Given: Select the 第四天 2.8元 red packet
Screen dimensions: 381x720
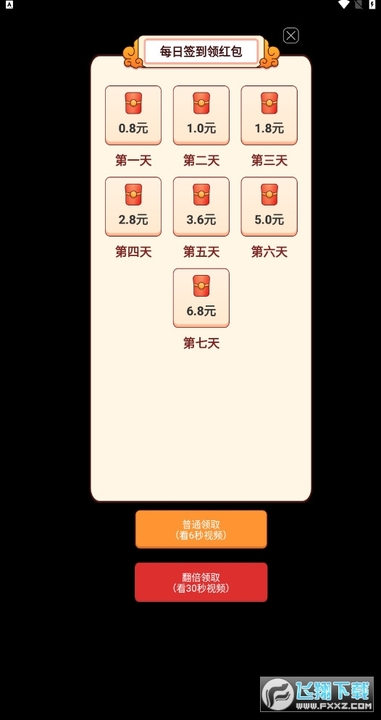Looking at the screenshot, I should click(133, 207).
